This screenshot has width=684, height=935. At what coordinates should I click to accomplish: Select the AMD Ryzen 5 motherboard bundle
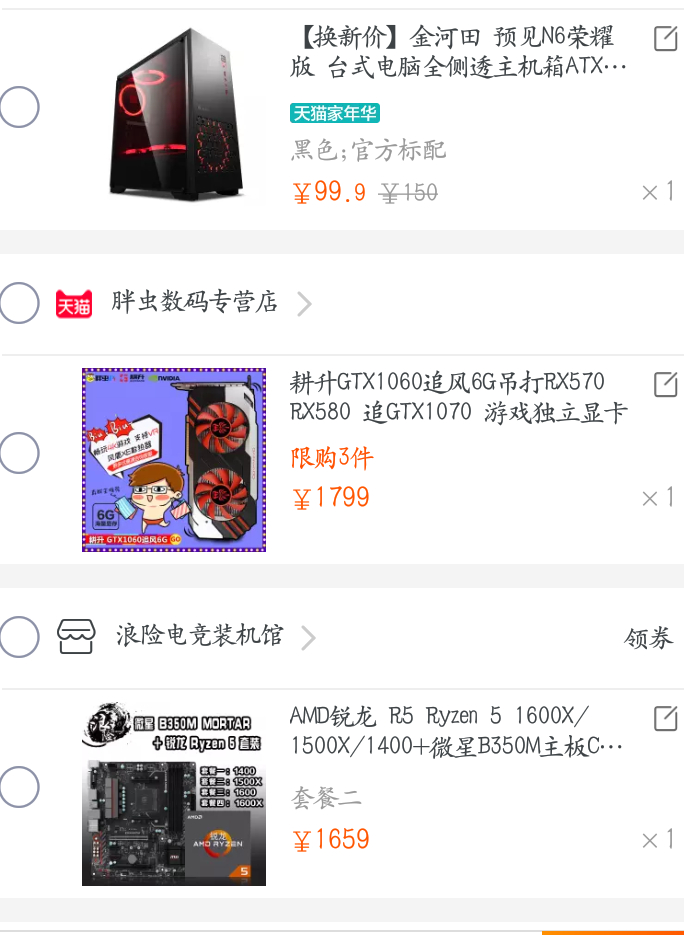(19, 787)
